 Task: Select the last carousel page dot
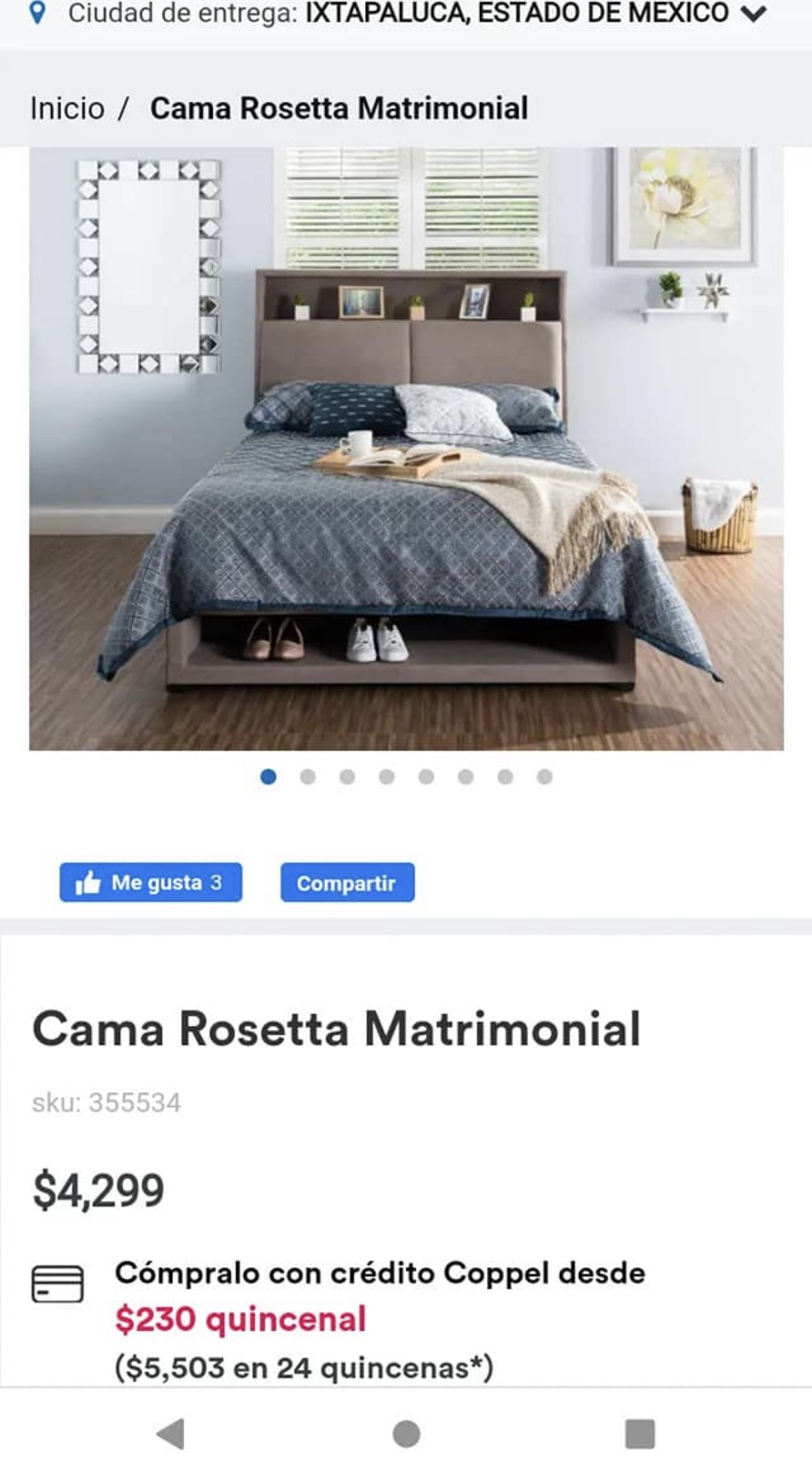tap(545, 777)
